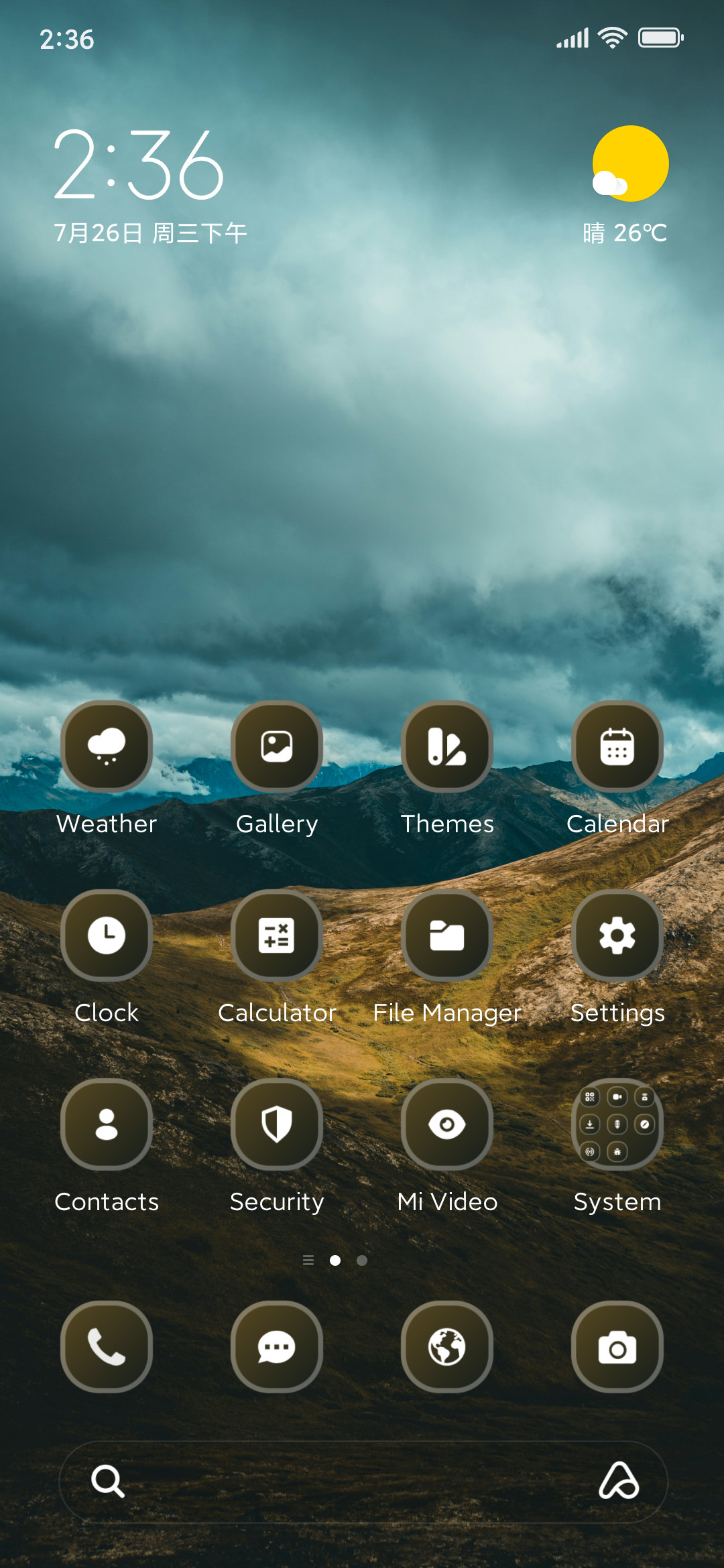Launch the browser globe icon
The image size is (724, 1568).
pyautogui.click(x=447, y=1347)
